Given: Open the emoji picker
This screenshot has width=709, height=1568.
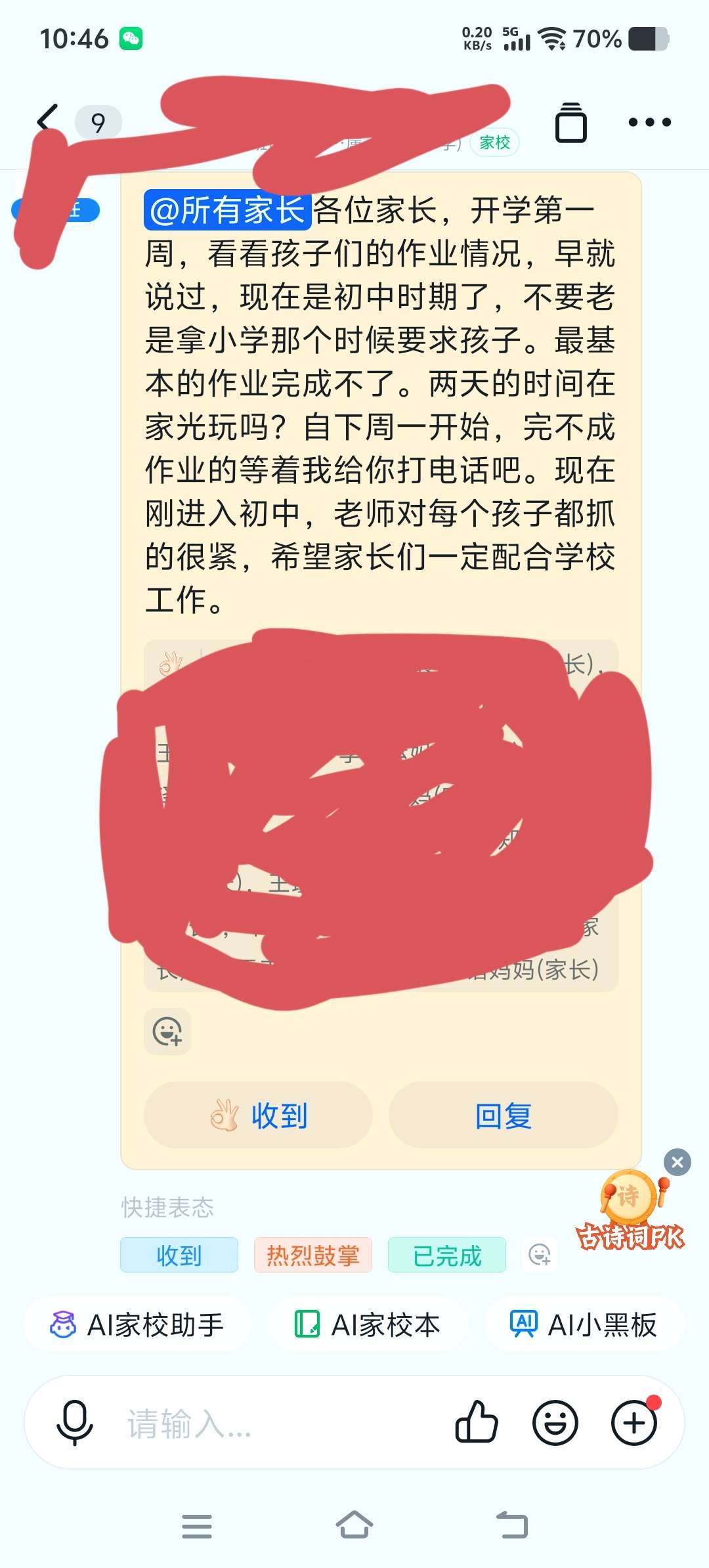Looking at the screenshot, I should pyautogui.click(x=555, y=1423).
